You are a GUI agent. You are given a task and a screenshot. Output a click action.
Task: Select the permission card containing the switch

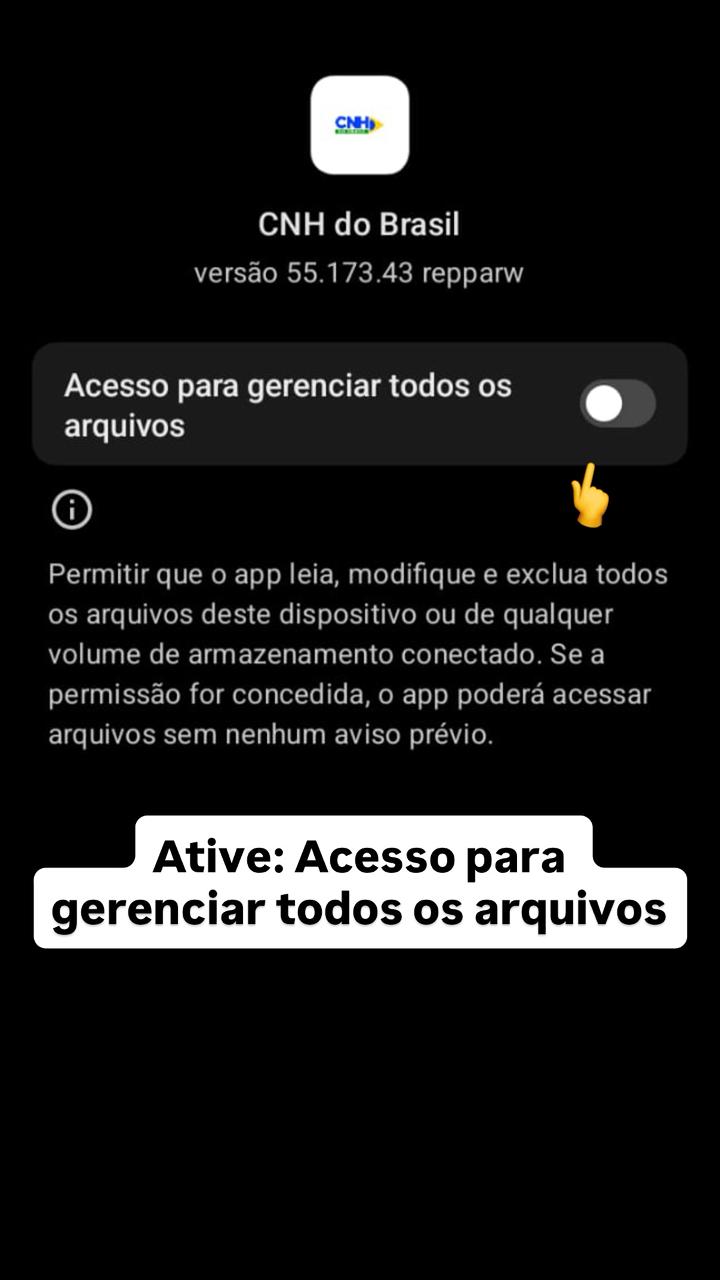coord(360,403)
